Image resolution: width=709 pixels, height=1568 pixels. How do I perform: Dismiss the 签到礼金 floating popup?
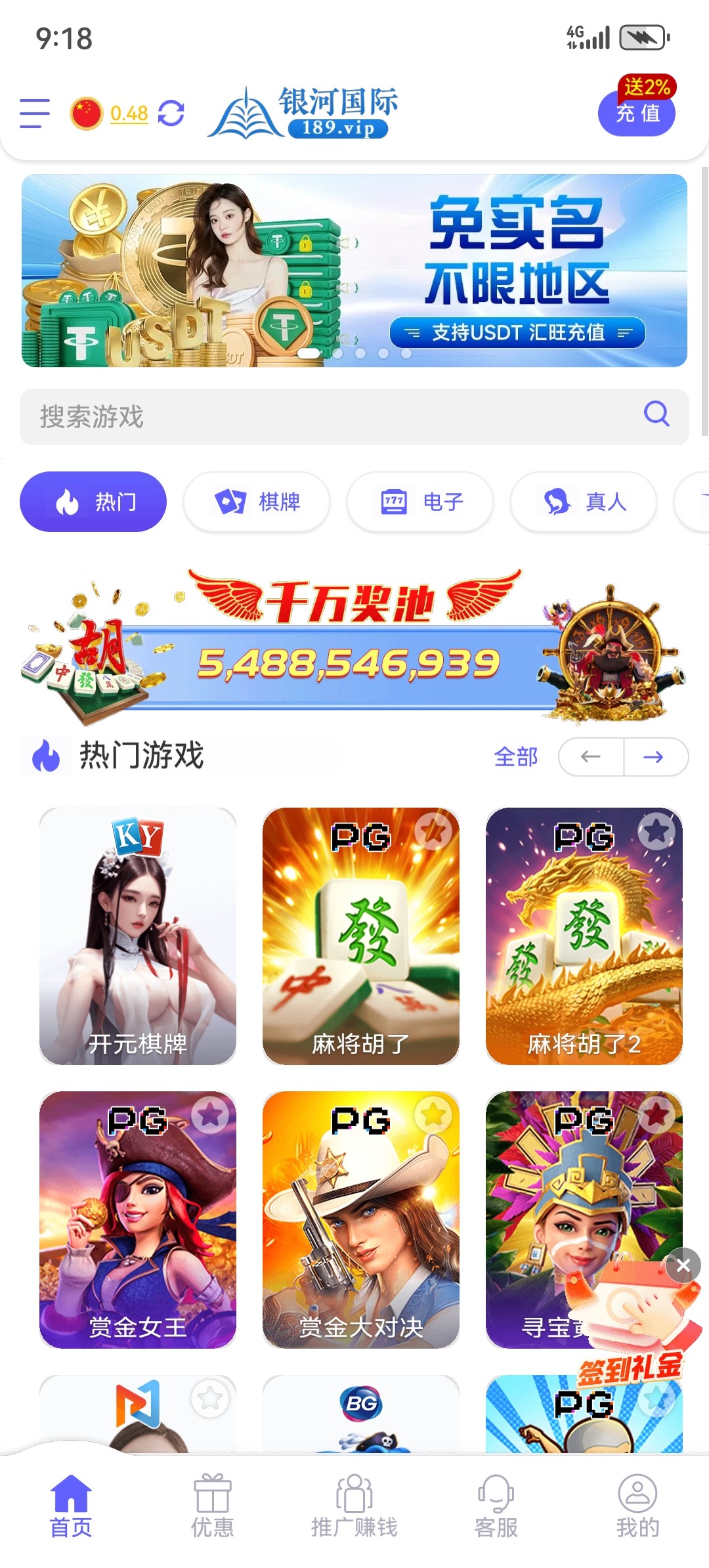[683, 1265]
